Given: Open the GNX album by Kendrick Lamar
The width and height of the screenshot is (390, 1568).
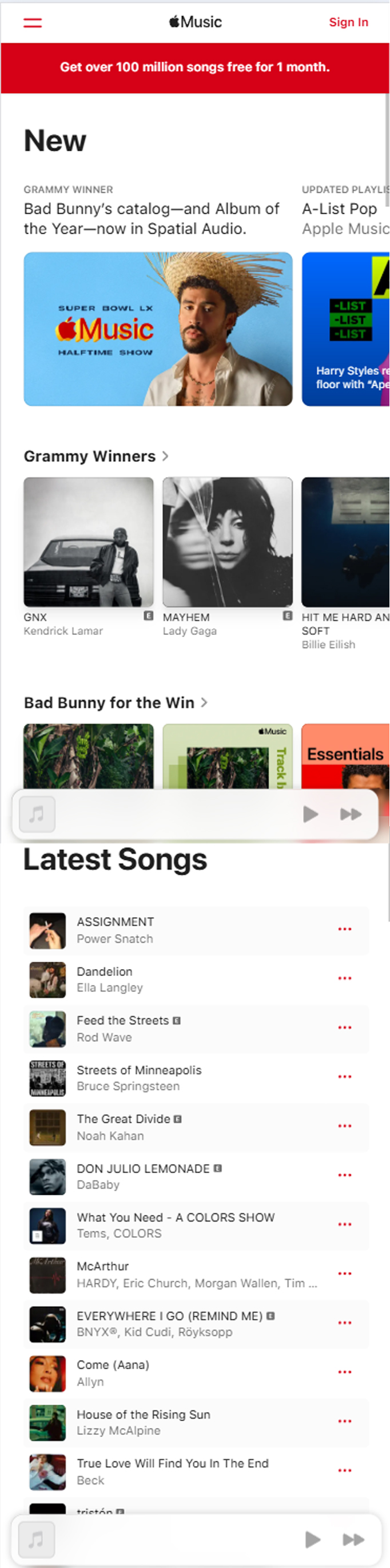Looking at the screenshot, I should [x=89, y=542].
